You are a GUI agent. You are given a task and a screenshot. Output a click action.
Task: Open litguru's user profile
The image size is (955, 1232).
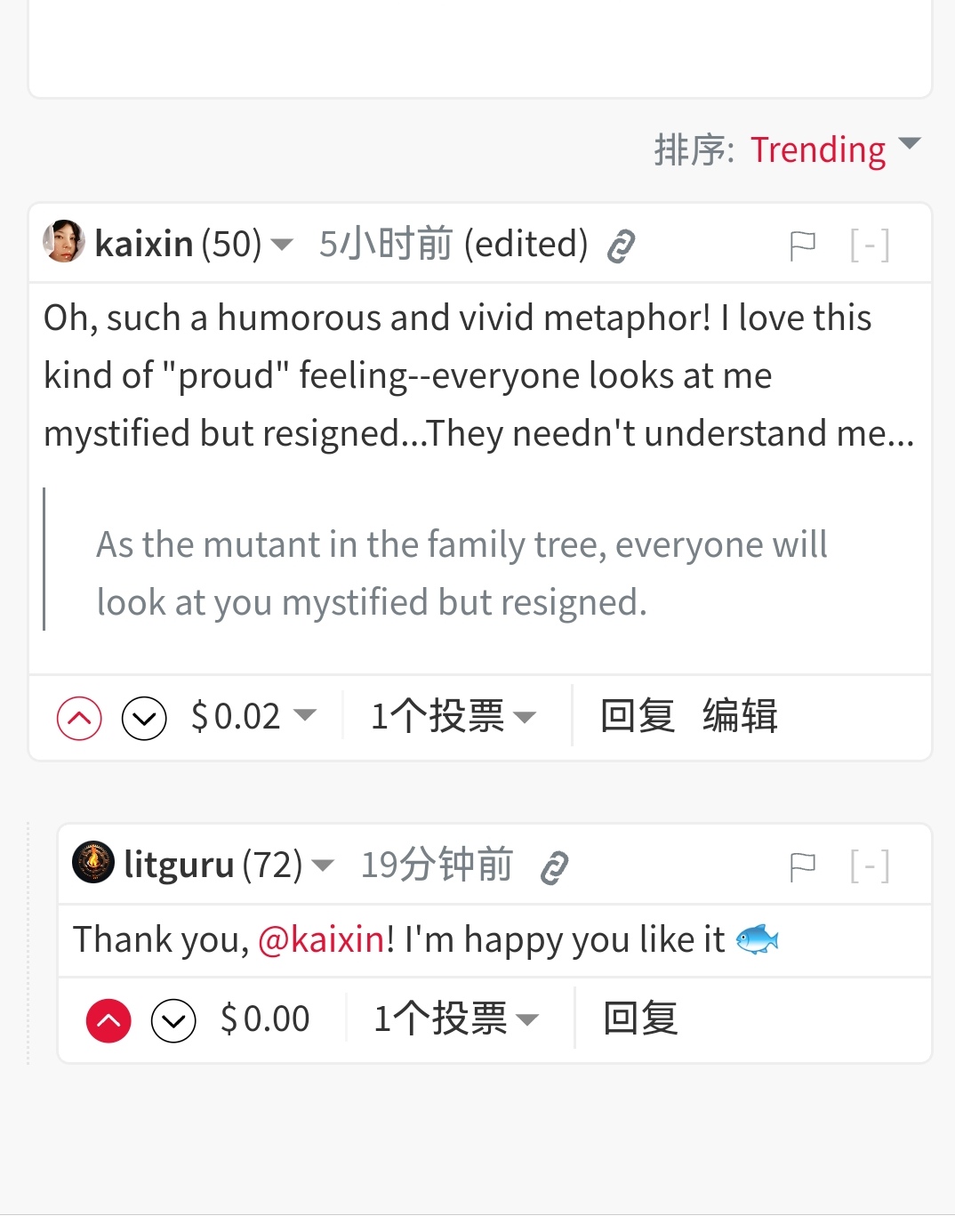tap(178, 864)
